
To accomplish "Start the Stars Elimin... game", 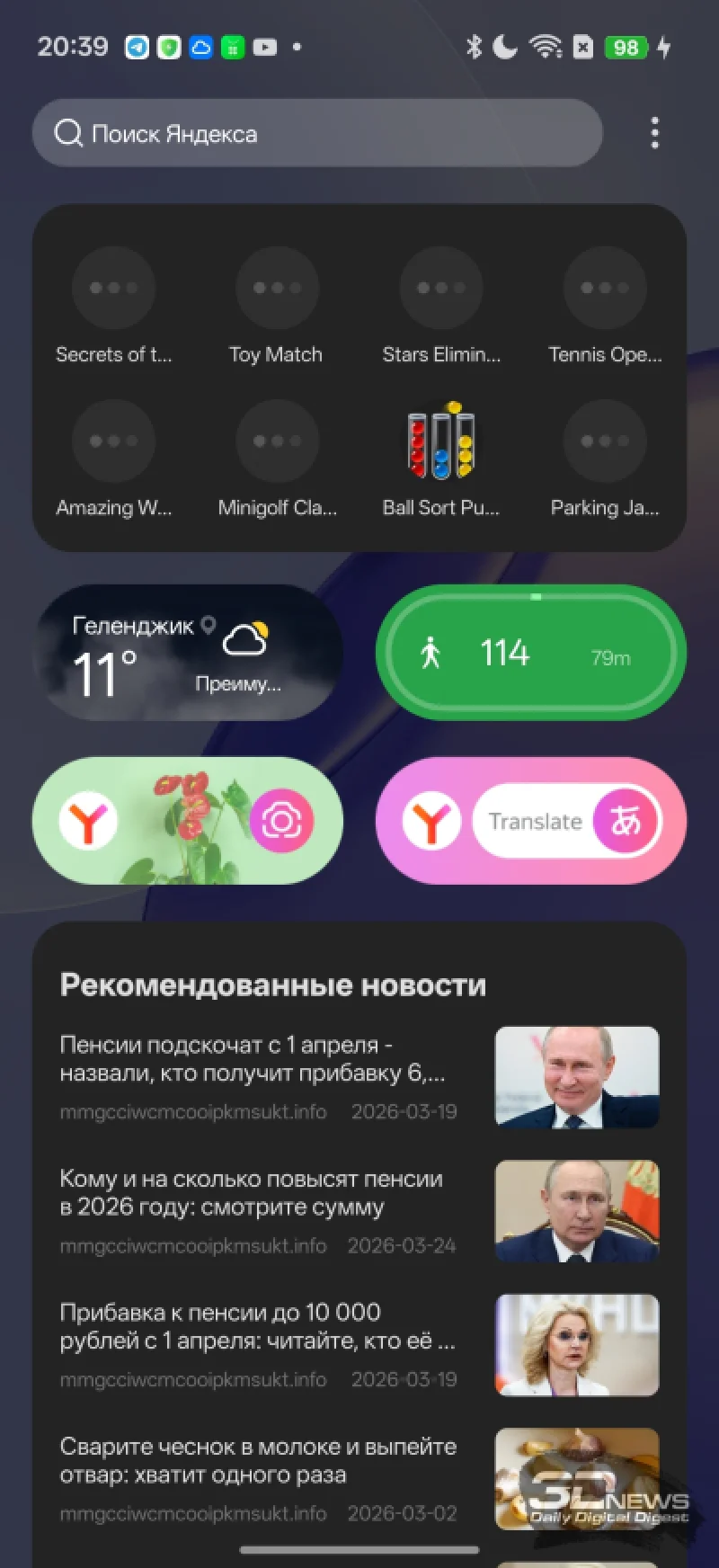I will pos(440,290).
